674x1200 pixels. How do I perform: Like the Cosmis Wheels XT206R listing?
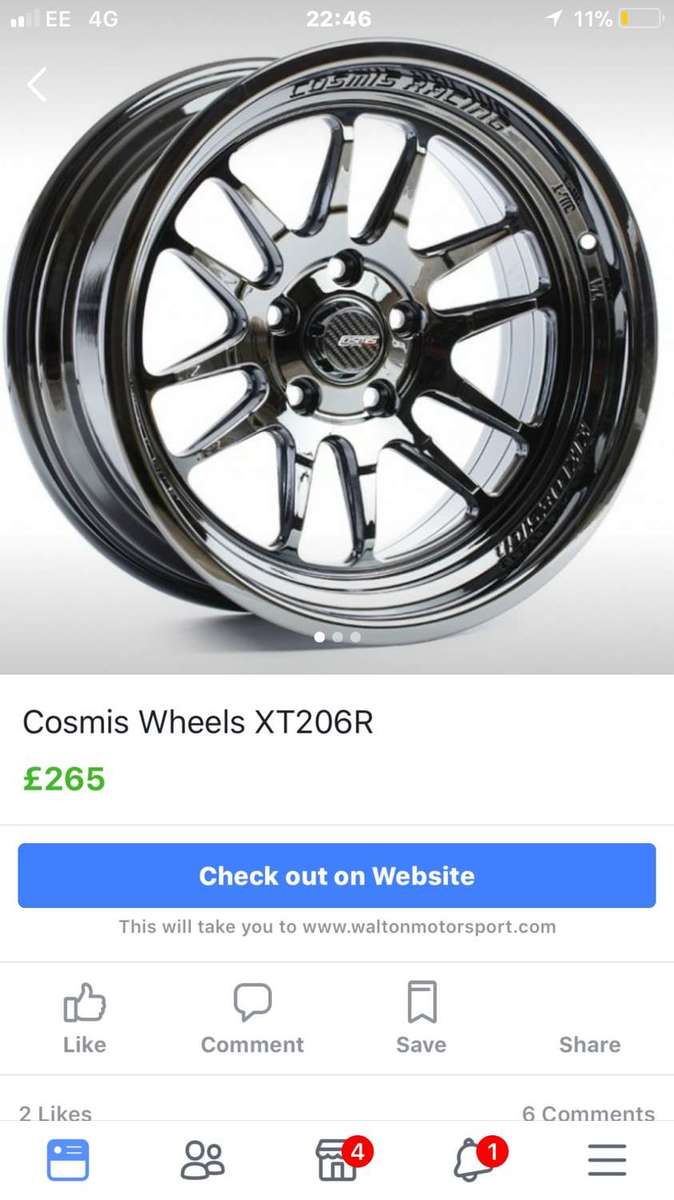84,1018
